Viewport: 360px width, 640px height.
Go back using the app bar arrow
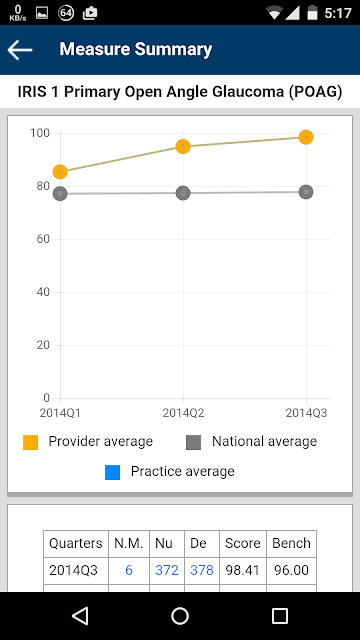pyautogui.click(x=20, y=50)
